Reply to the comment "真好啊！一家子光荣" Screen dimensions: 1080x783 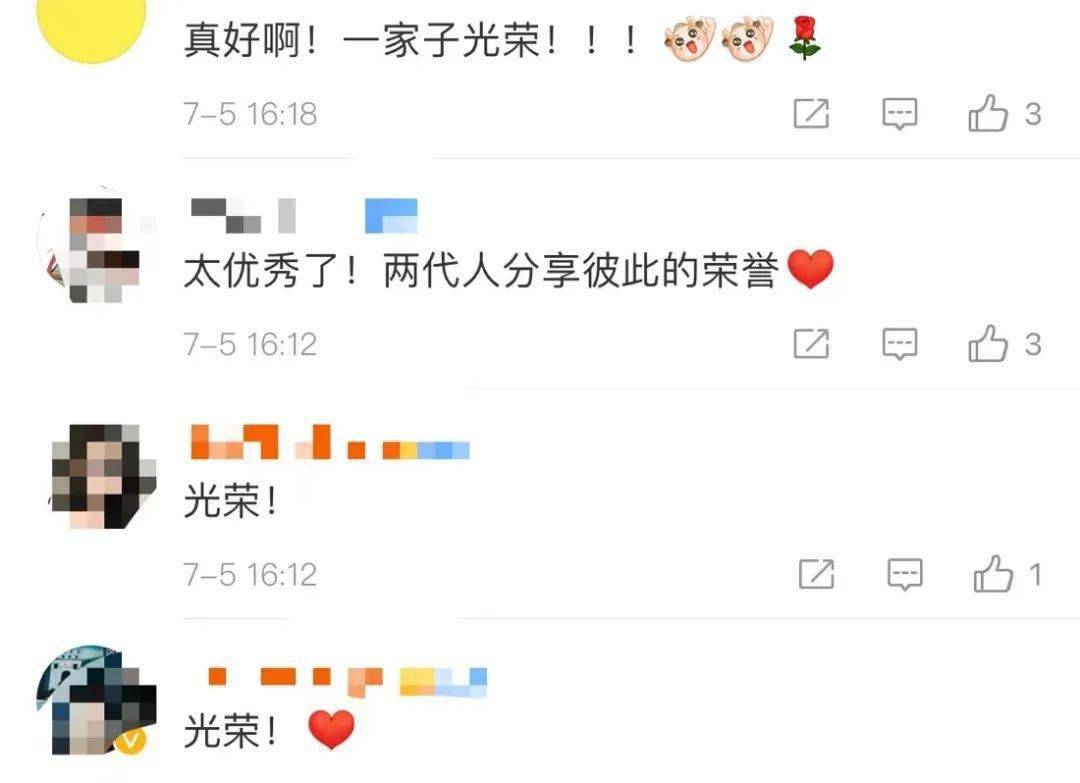click(x=900, y=115)
